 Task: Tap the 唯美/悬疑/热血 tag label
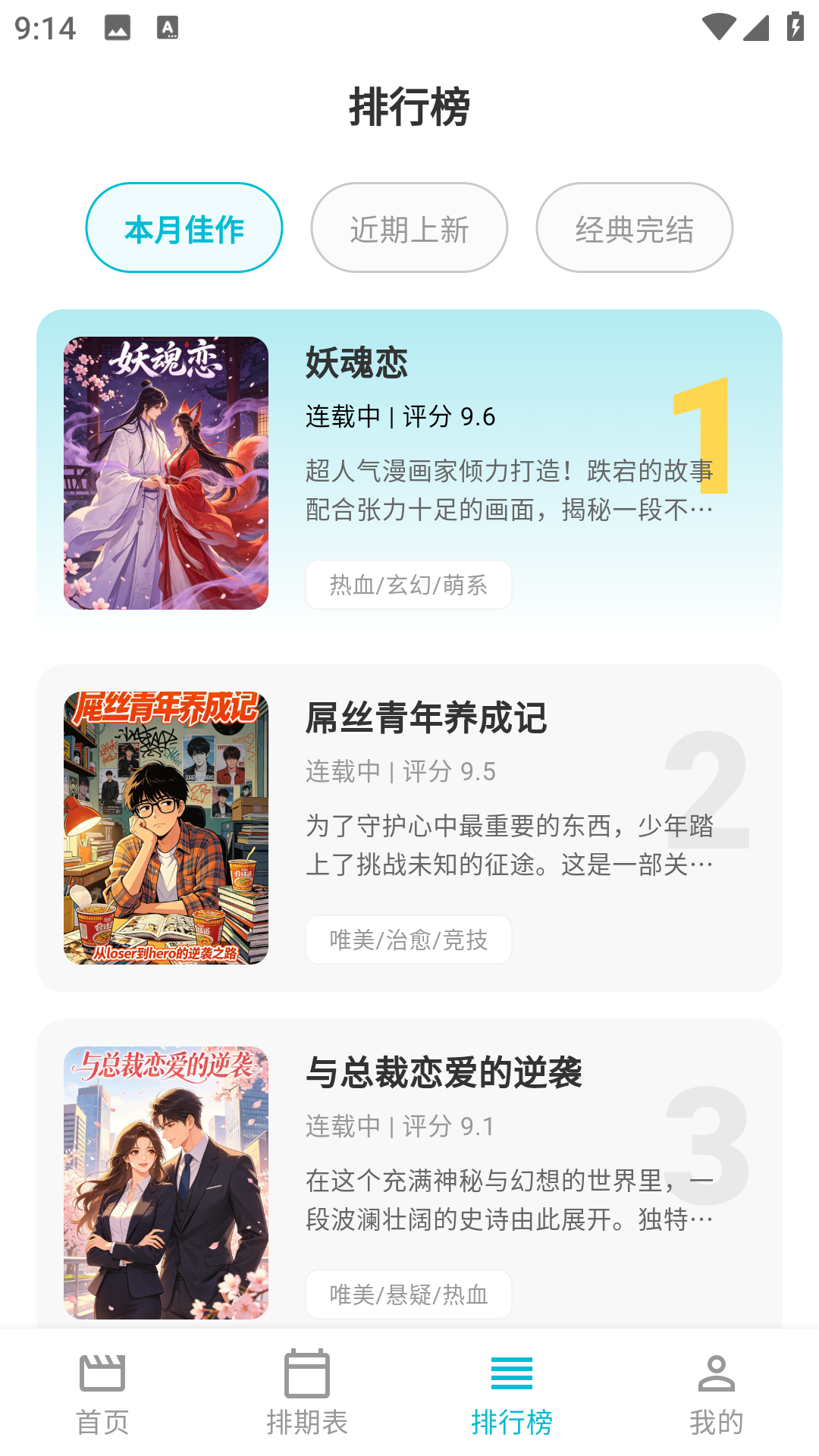(408, 1295)
